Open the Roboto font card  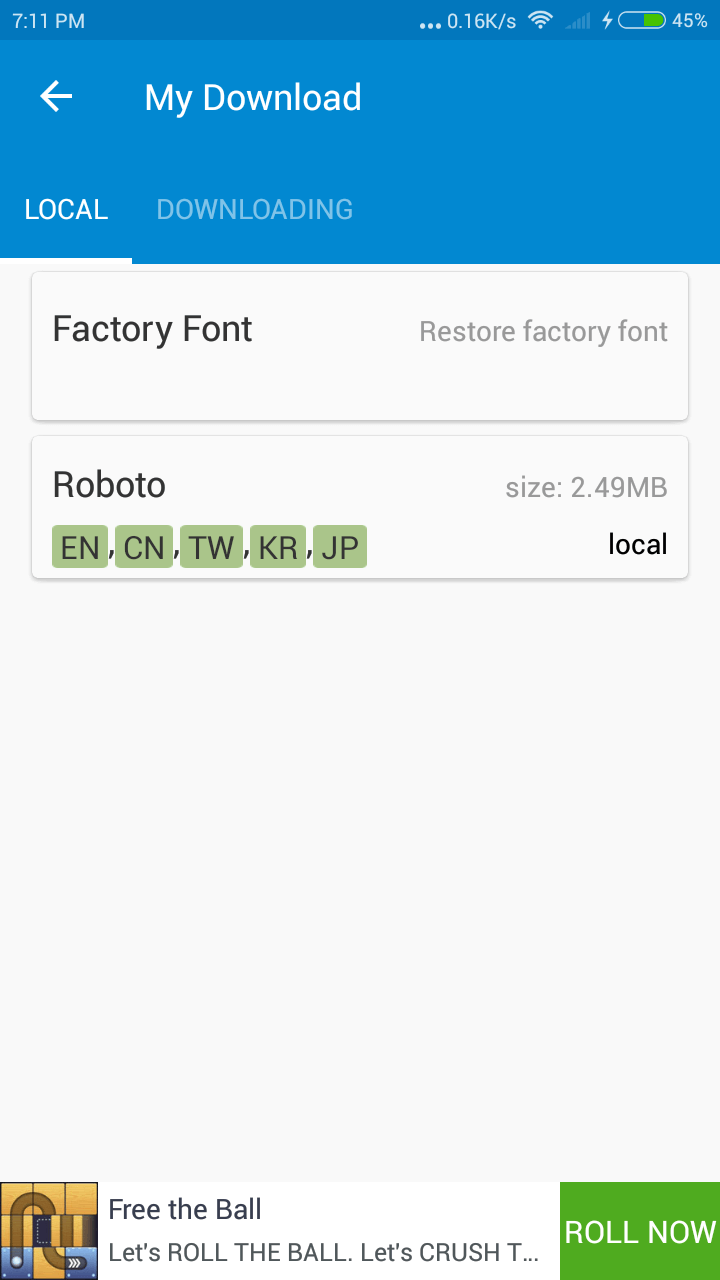coord(360,507)
